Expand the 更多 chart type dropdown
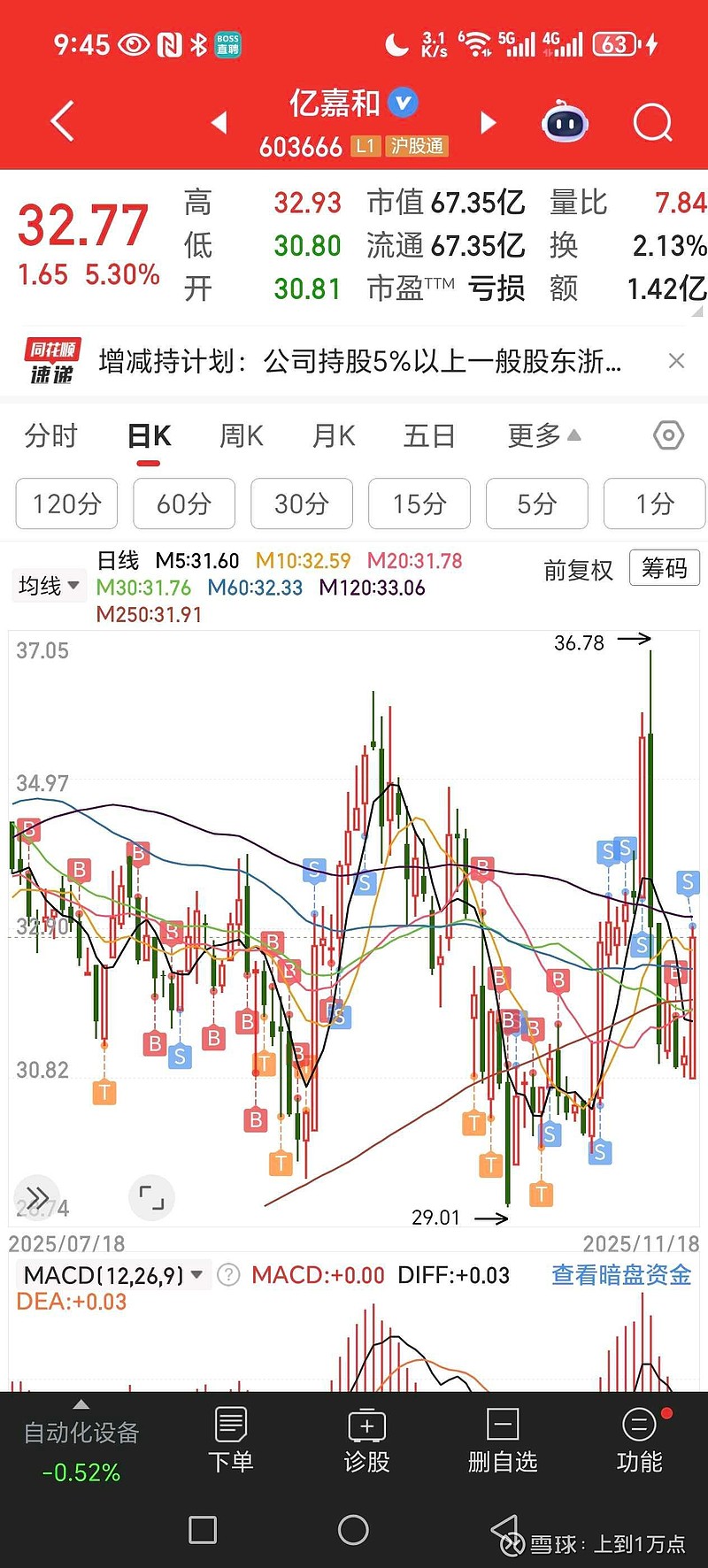 pos(542,435)
